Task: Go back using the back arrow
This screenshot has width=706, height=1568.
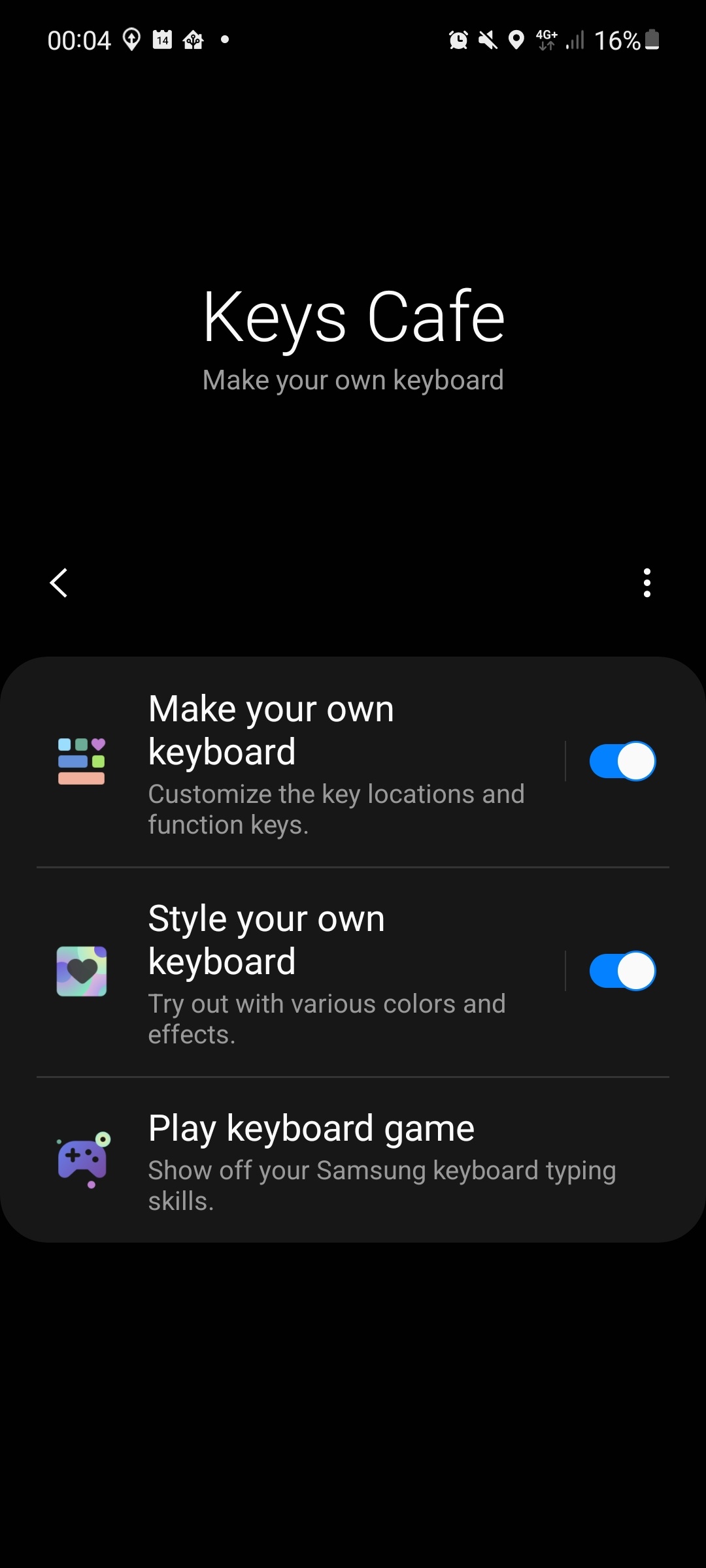Action: click(59, 583)
